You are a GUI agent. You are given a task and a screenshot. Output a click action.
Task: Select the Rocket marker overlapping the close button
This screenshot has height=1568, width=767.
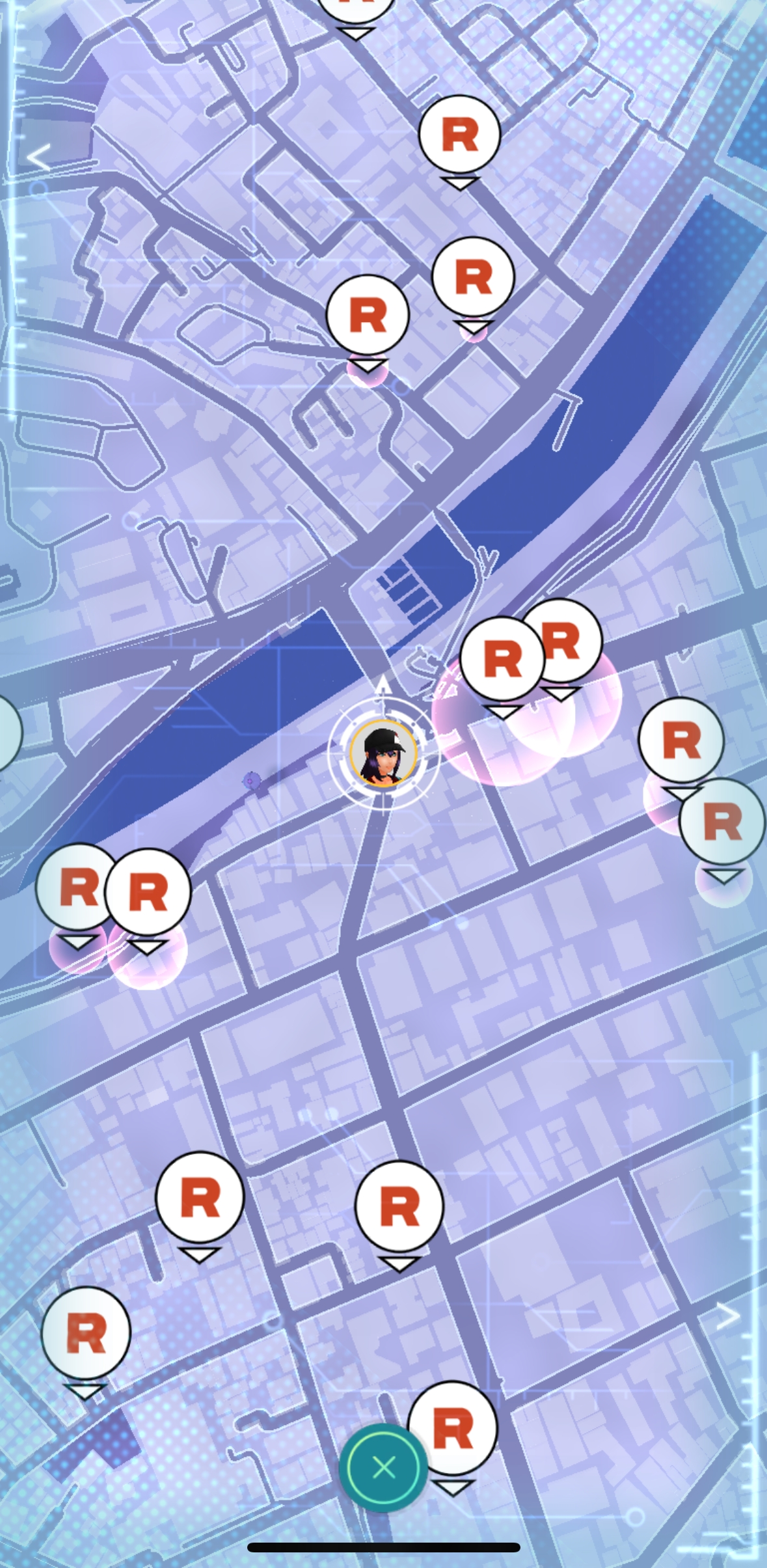coord(453,1429)
